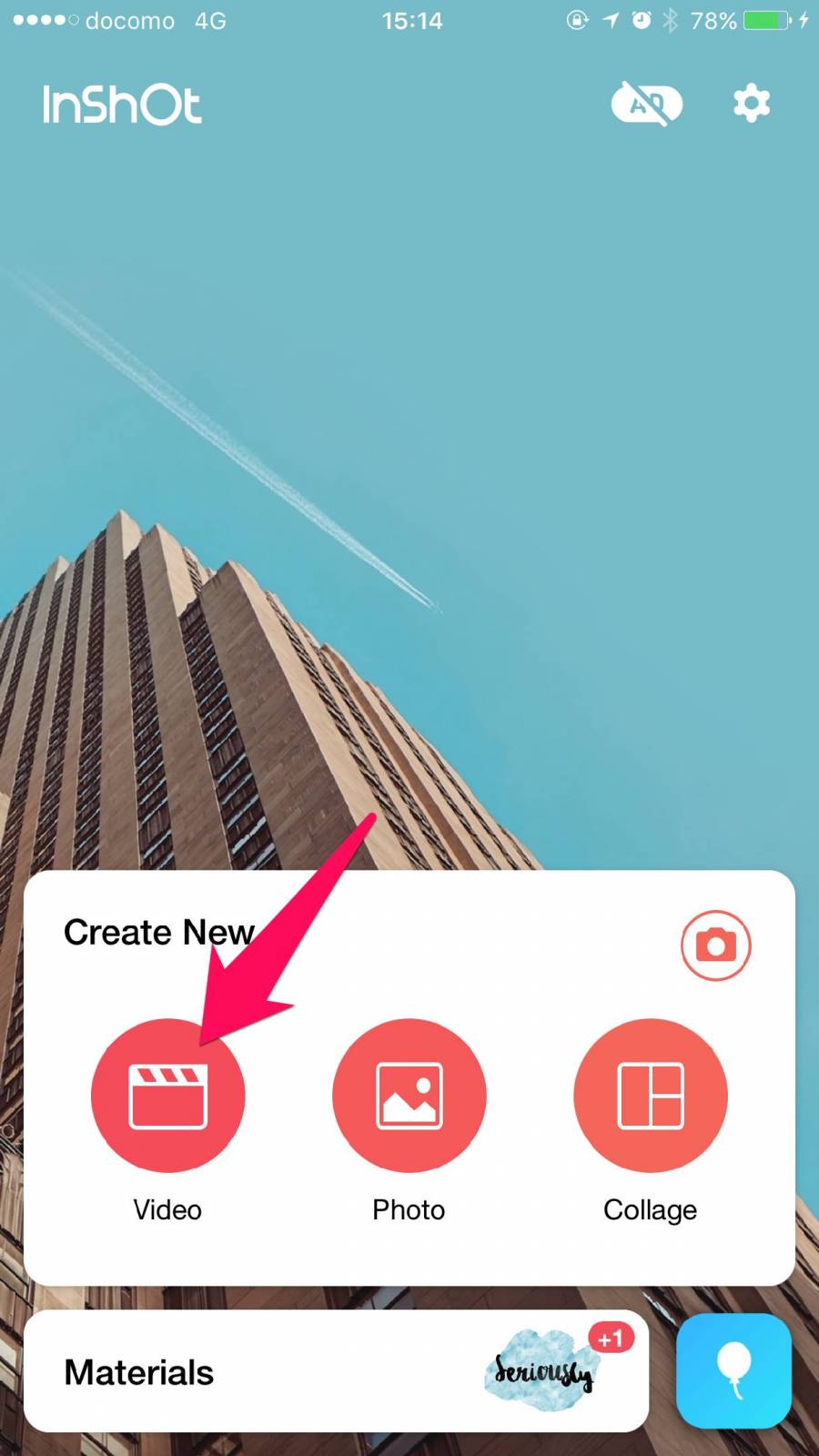Image resolution: width=819 pixels, height=1456 pixels.
Task: Open the settings gear
Action: 751,104
